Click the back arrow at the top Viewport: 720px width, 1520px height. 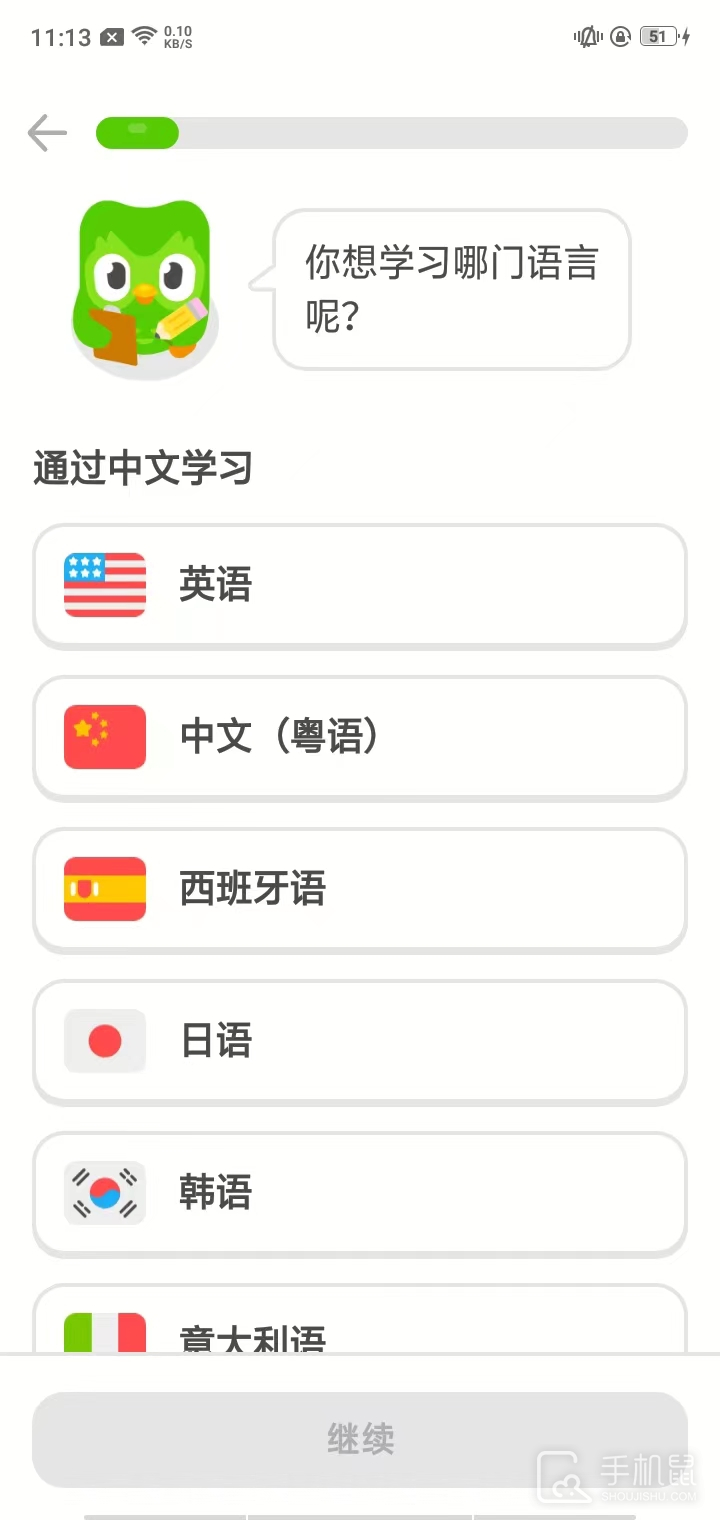point(46,132)
